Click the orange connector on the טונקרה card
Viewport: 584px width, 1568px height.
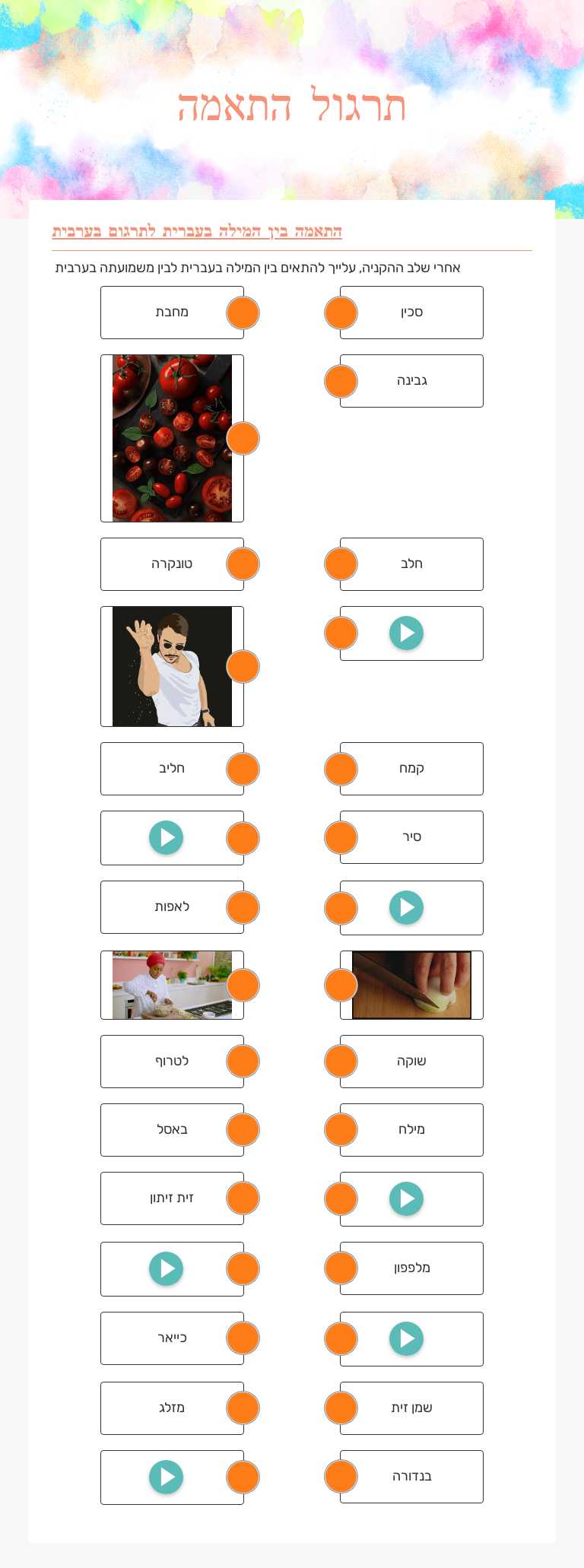(243, 563)
